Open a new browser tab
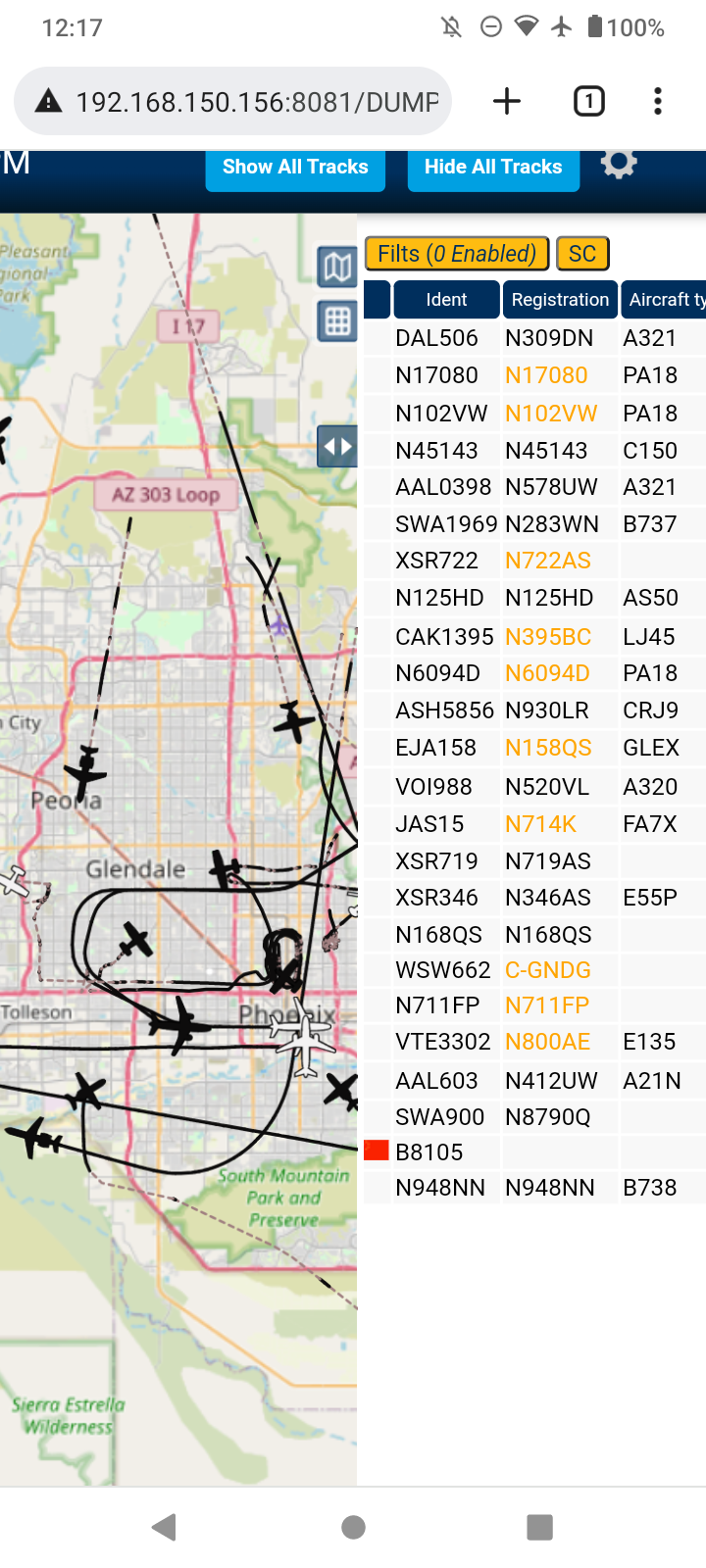The height and width of the screenshot is (1568, 706). click(x=507, y=101)
